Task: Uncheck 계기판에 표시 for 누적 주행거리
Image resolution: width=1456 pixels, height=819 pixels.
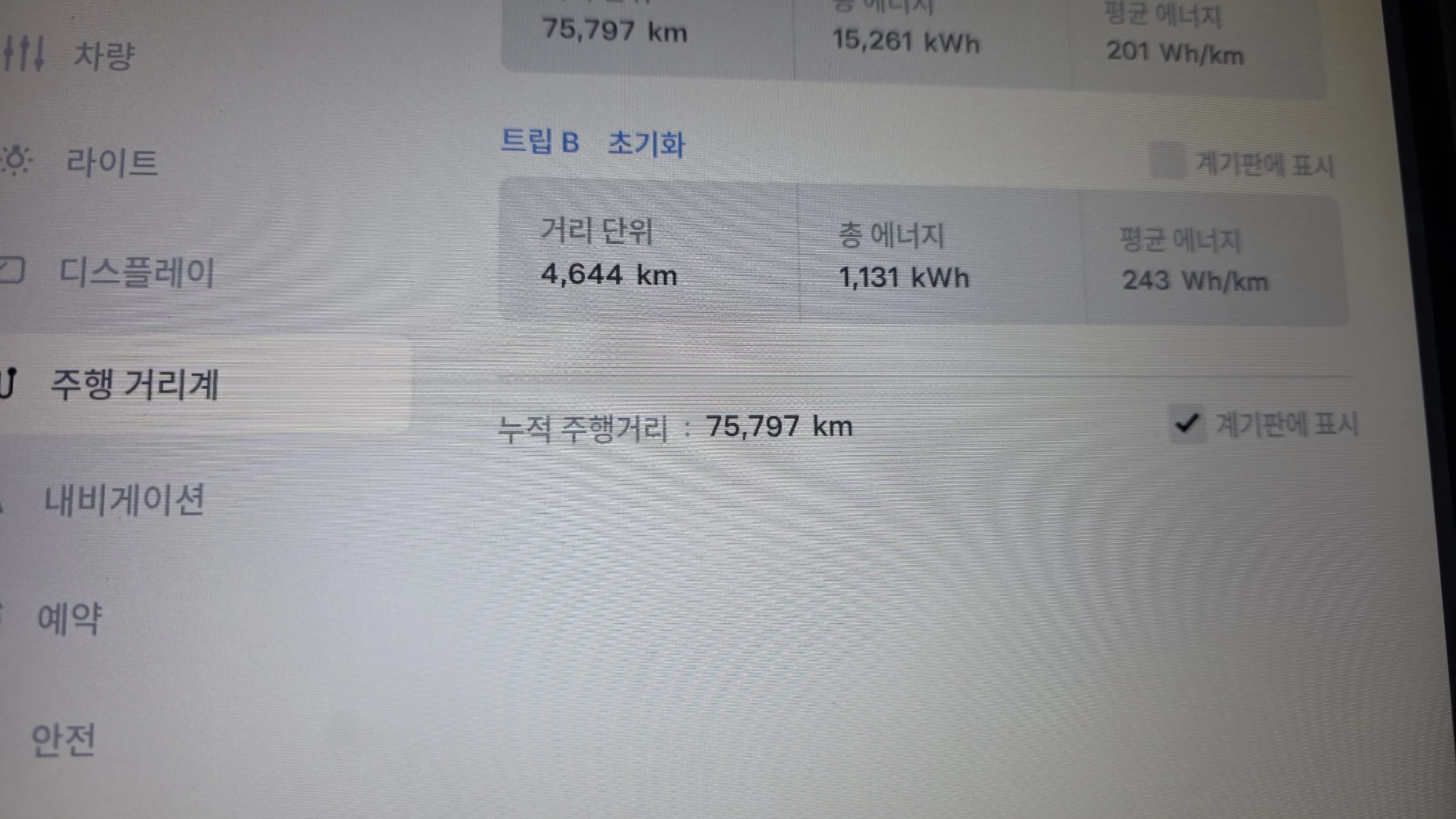Action: (x=1187, y=423)
